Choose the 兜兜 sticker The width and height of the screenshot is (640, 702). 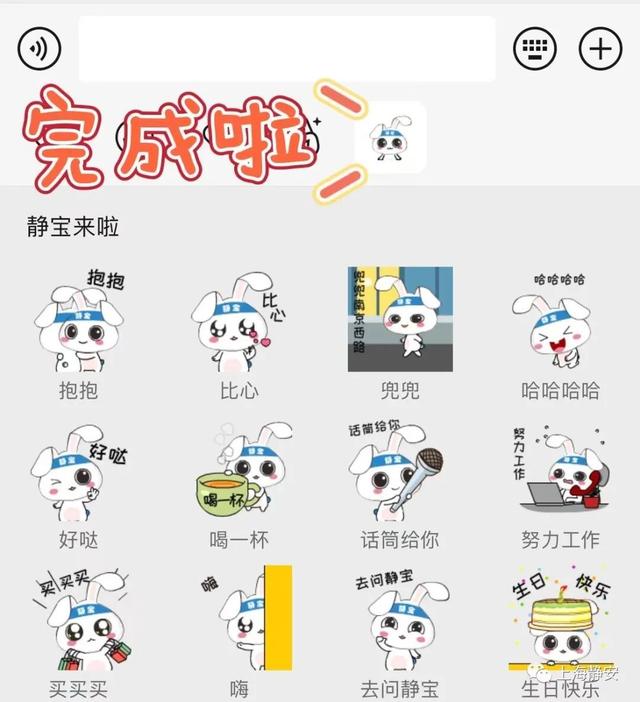click(400, 320)
